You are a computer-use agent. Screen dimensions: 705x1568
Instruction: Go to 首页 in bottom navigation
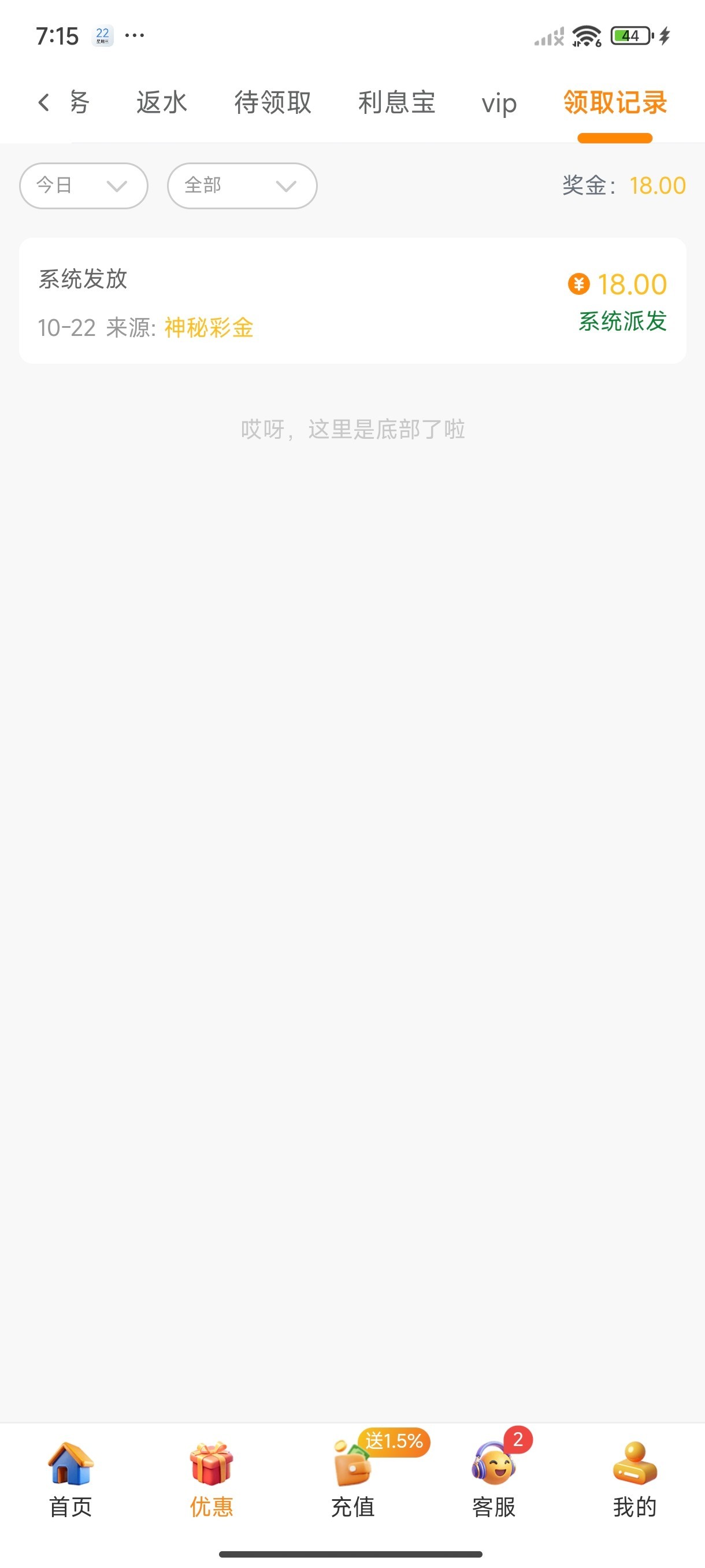point(70,1479)
